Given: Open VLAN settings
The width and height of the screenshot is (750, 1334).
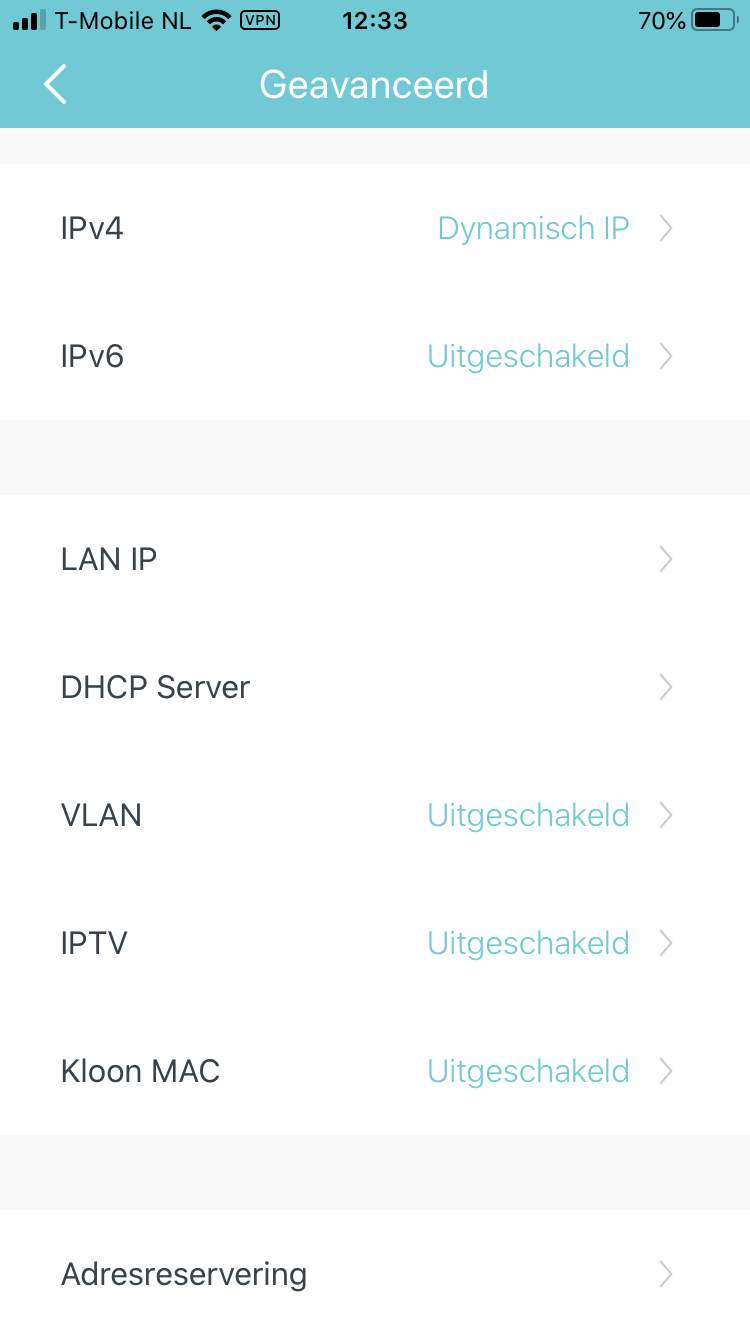Looking at the screenshot, I should tap(374, 816).
